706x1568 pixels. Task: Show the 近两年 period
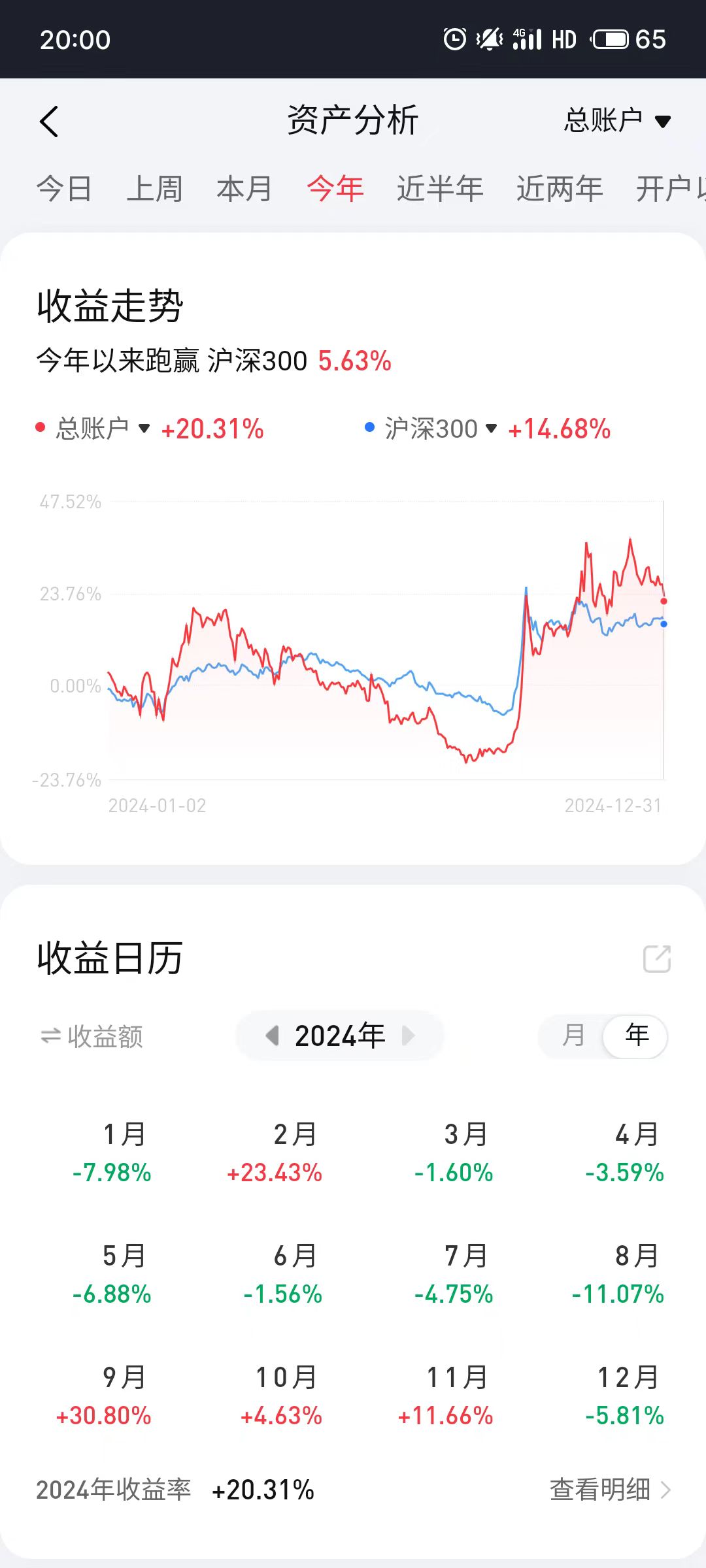560,189
